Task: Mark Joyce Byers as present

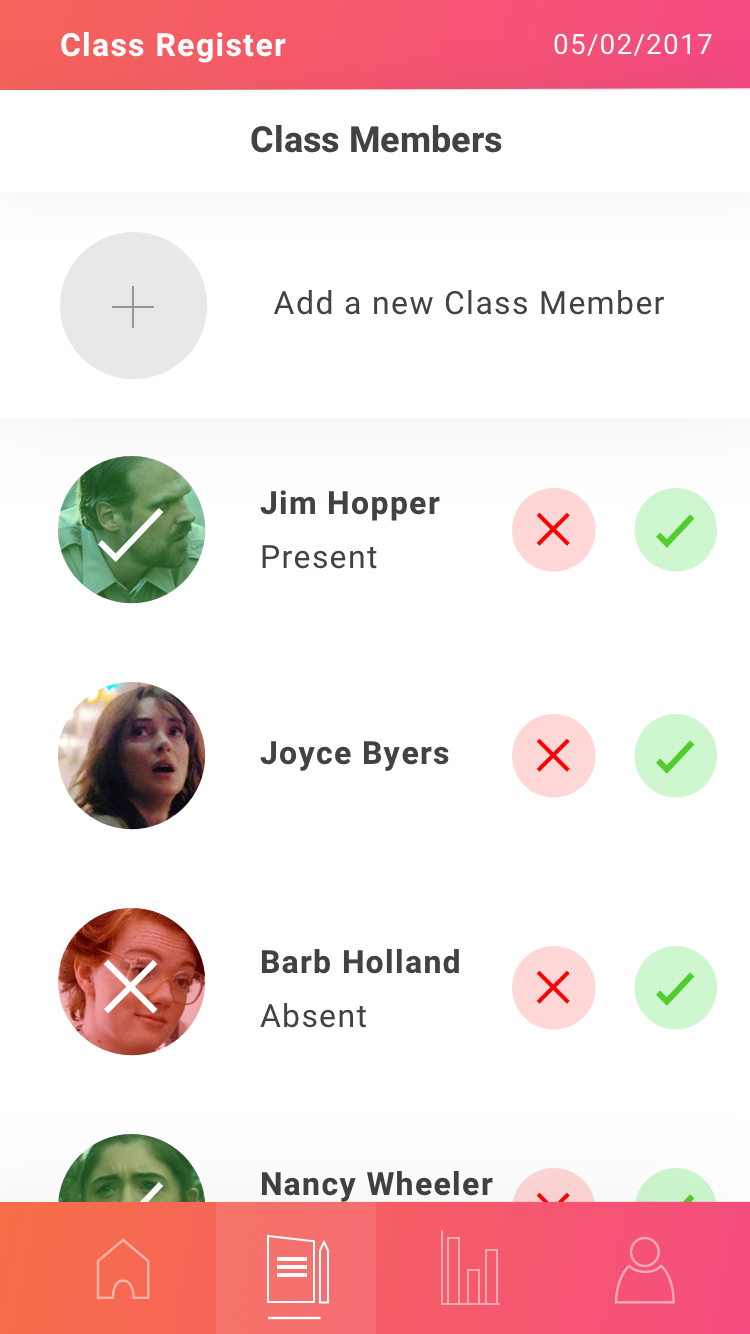Action: point(675,756)
